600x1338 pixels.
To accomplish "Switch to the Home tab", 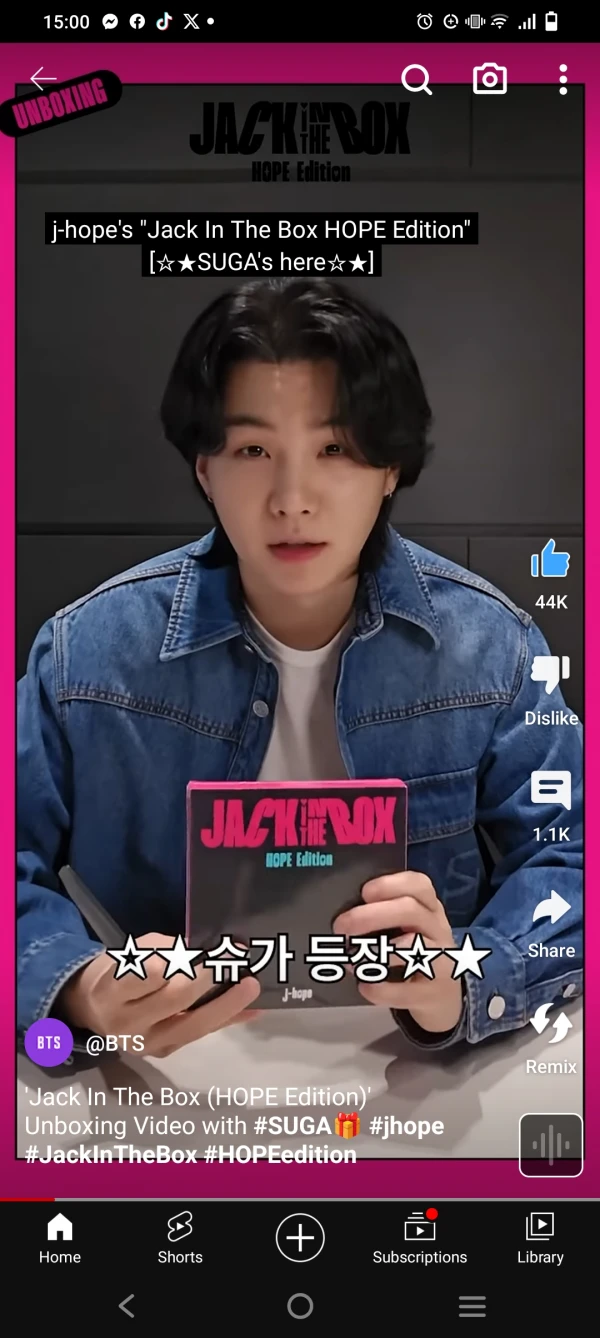I will coord(60,1238).
